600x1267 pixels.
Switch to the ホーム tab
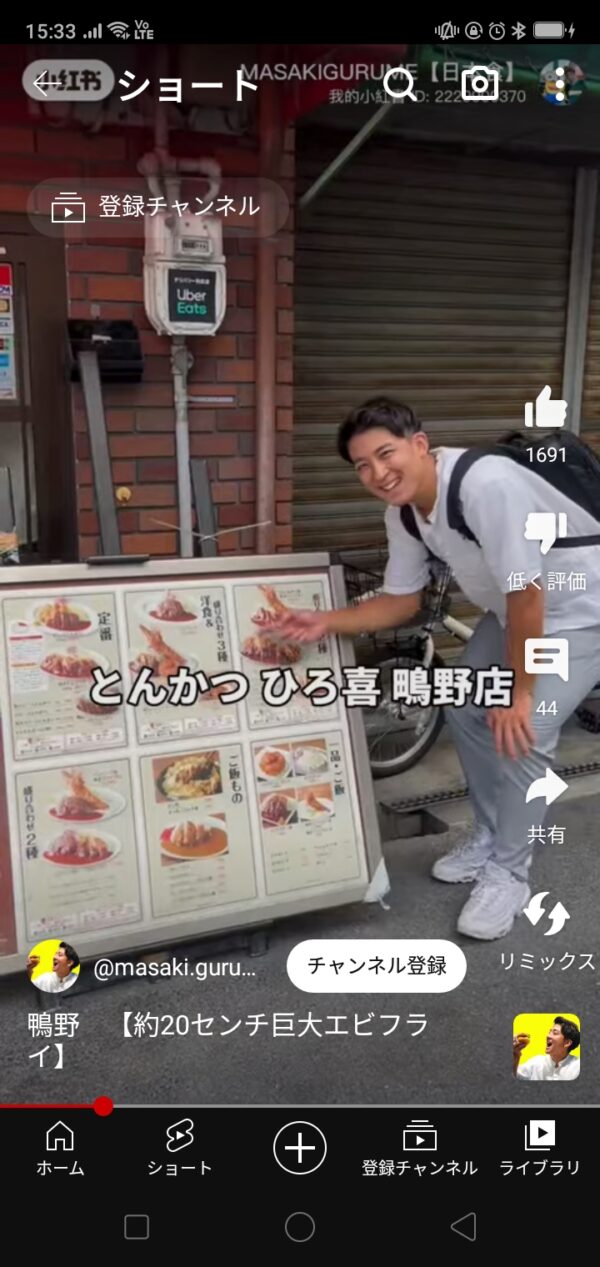[x=60, y=1147]
